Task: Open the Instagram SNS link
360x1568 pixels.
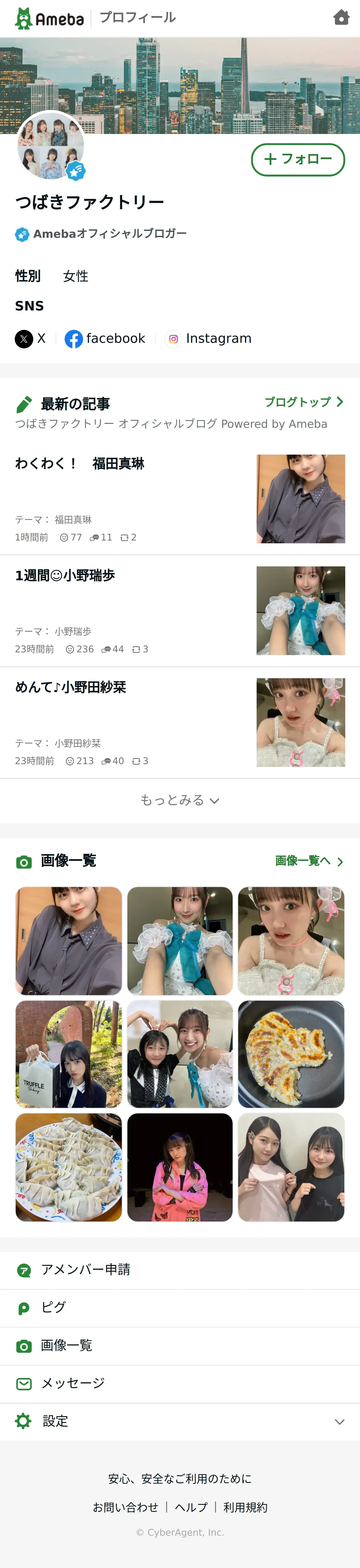Action: point(208,338)
